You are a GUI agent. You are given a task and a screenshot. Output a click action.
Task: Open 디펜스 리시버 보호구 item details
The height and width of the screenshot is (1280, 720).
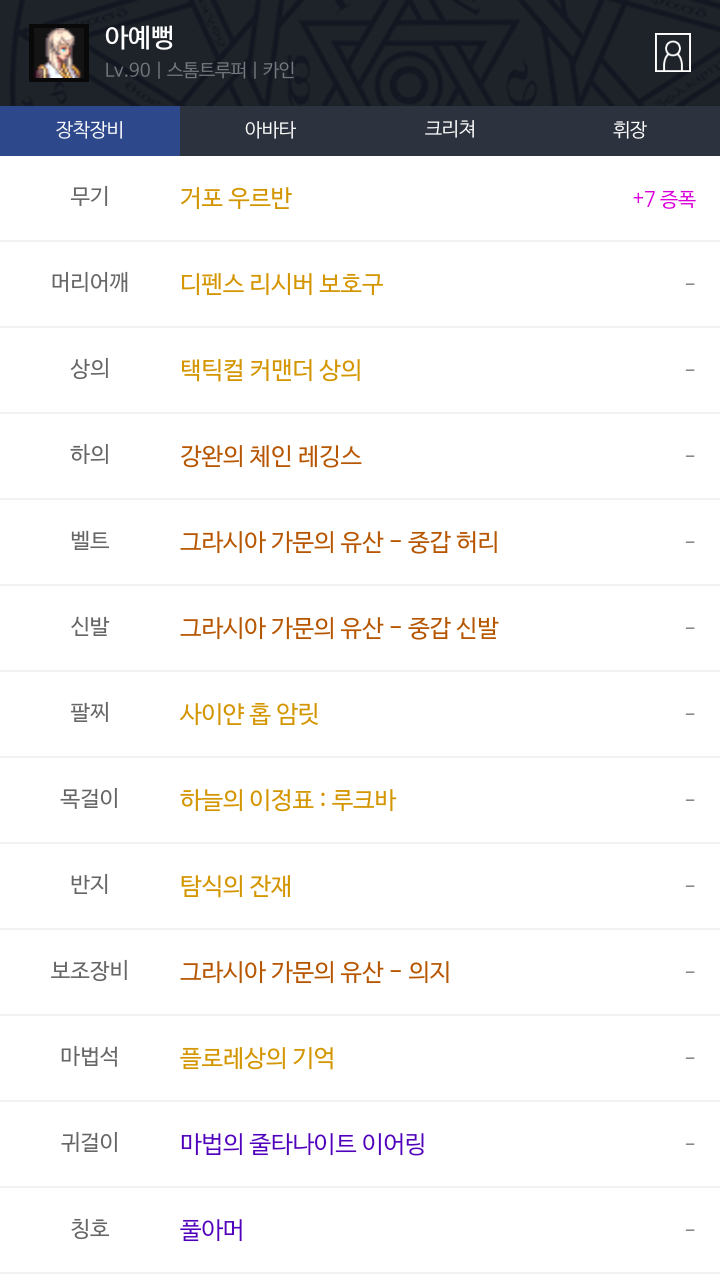[x=281, y=284]
